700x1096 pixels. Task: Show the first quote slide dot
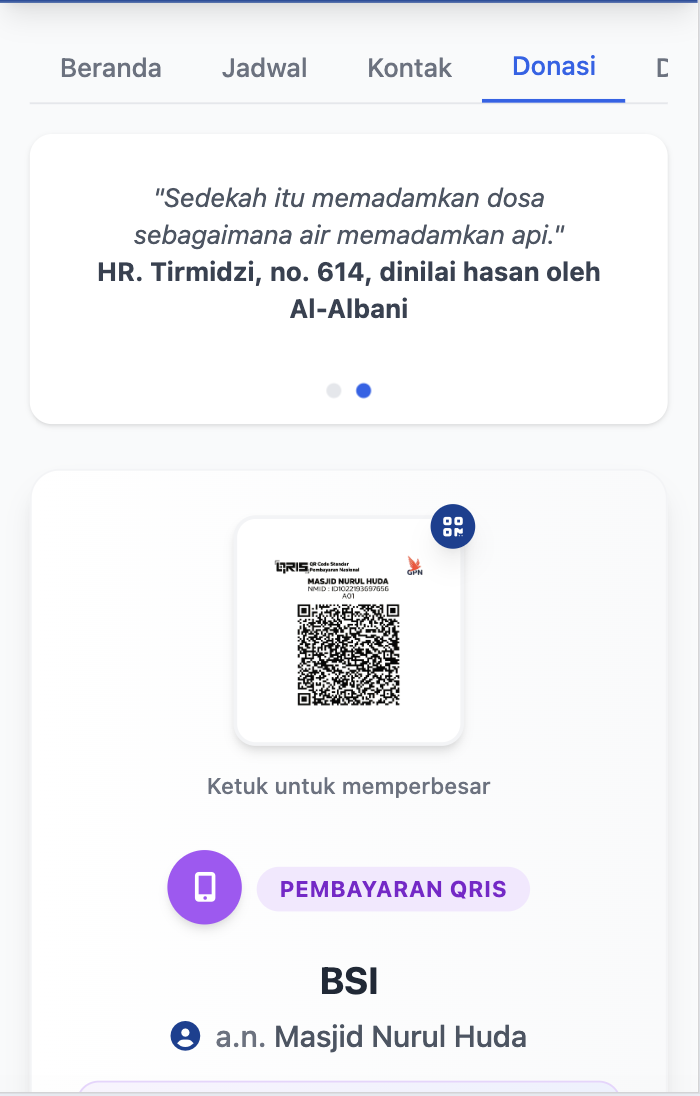point(334,391)
